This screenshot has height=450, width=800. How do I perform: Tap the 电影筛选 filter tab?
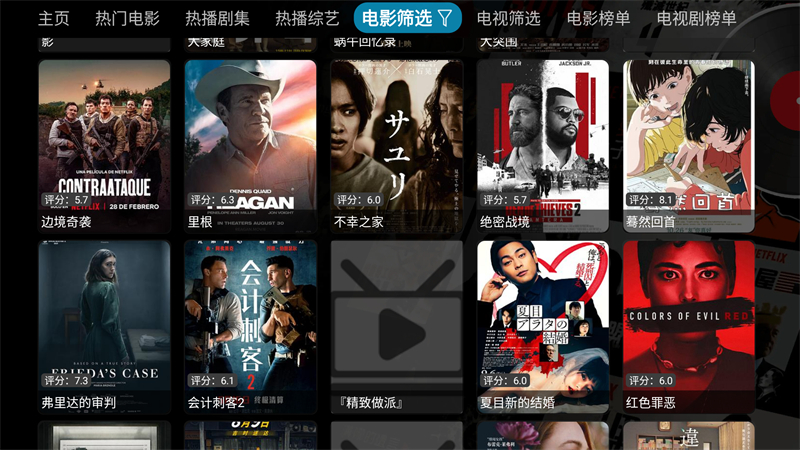click(x=406, y=18)
